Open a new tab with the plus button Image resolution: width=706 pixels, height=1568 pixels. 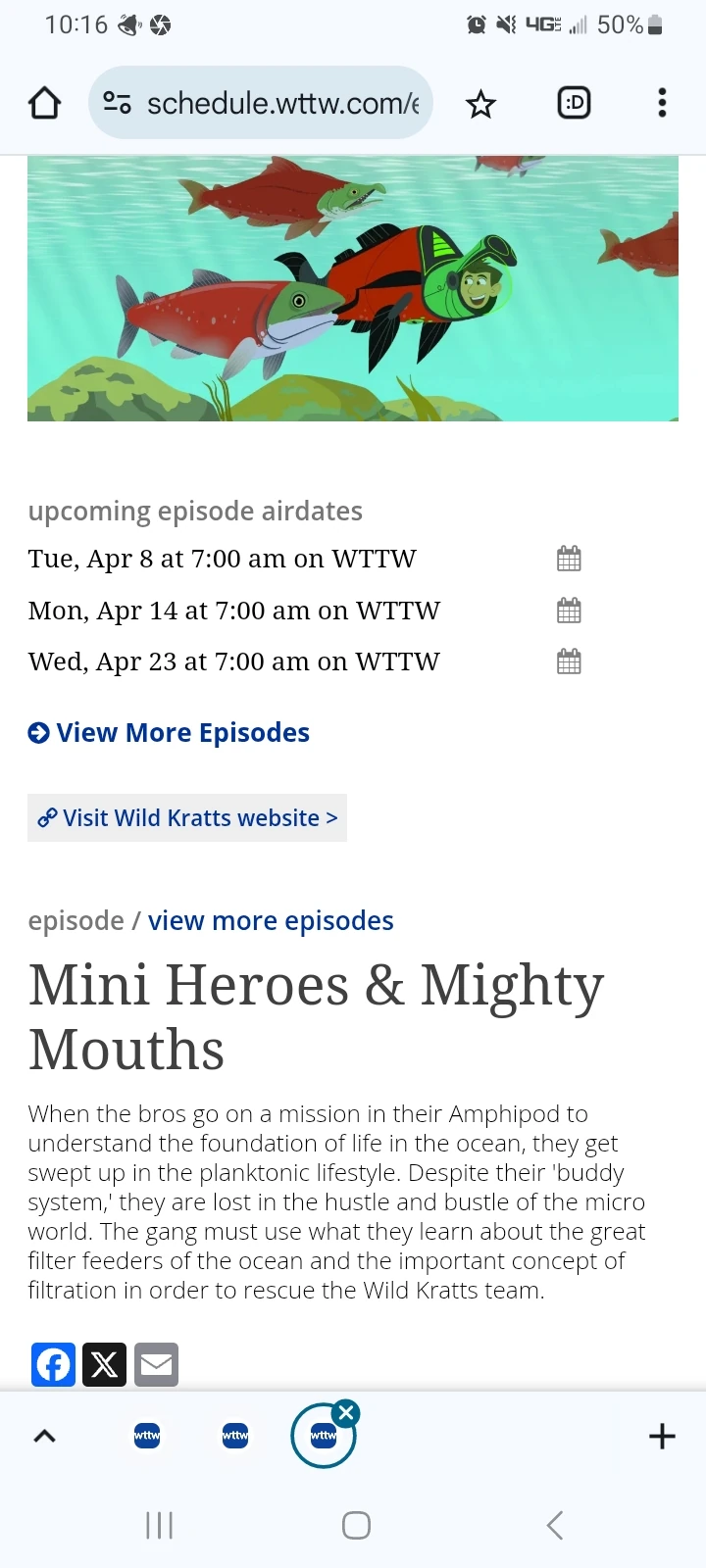[662, 1435]
